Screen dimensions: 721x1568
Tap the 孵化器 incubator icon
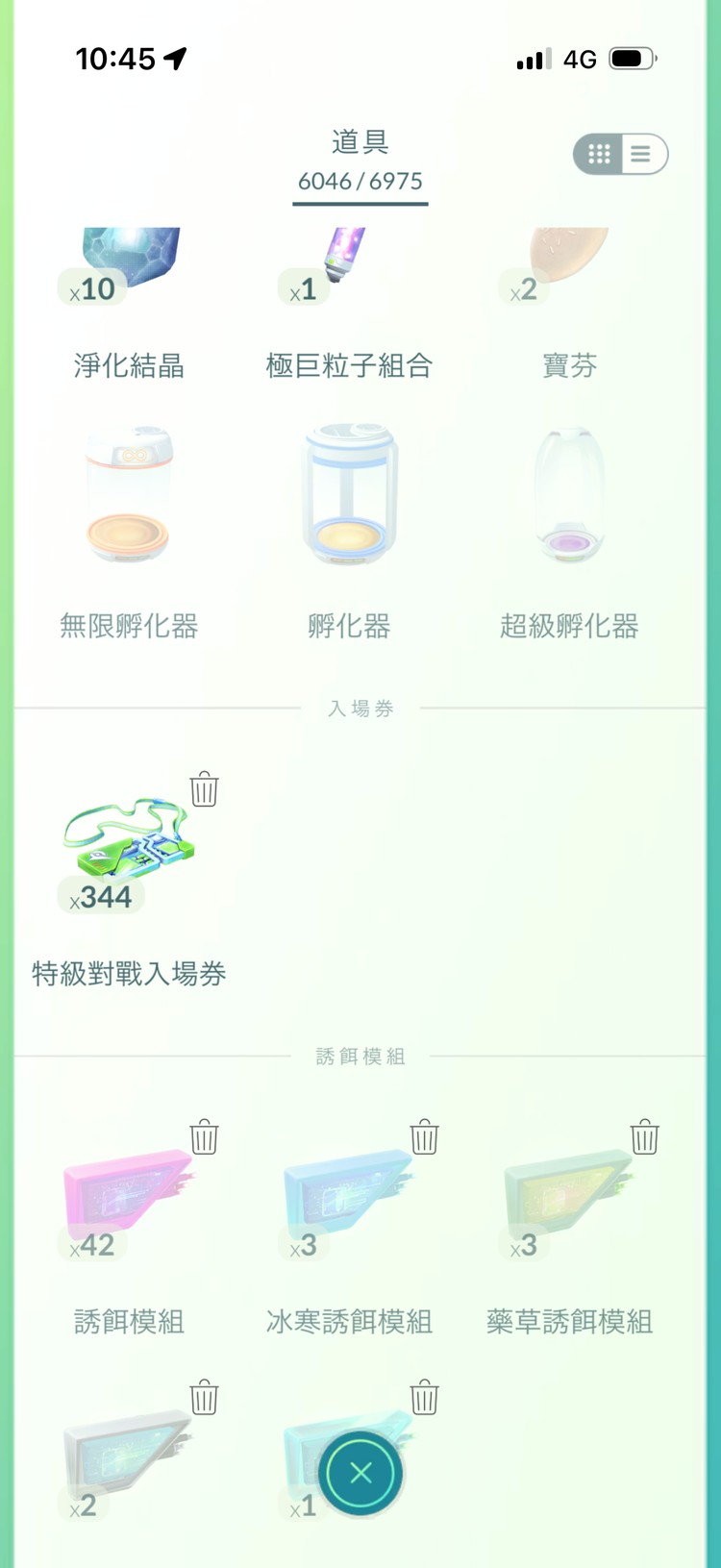tap(349, 495)
